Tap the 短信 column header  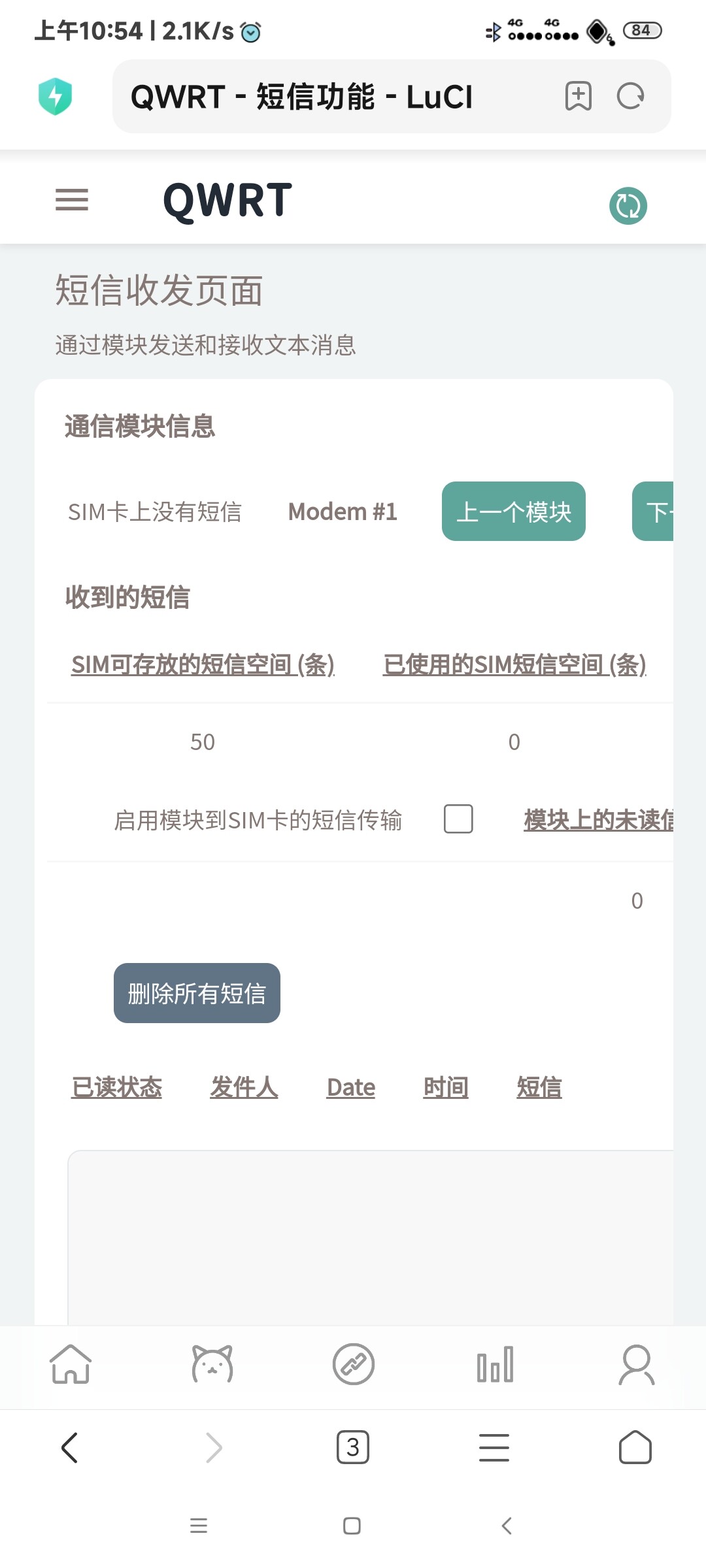539,1087
